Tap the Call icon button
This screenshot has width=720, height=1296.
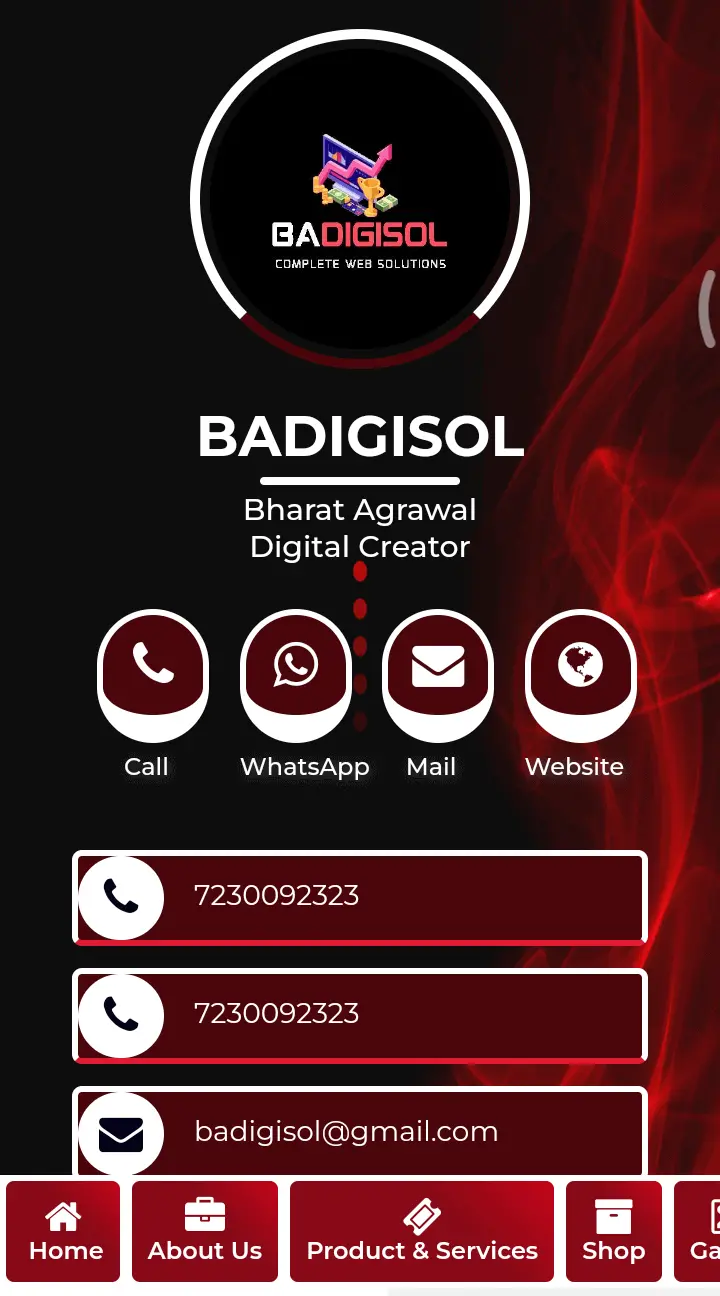pos(153,665)
